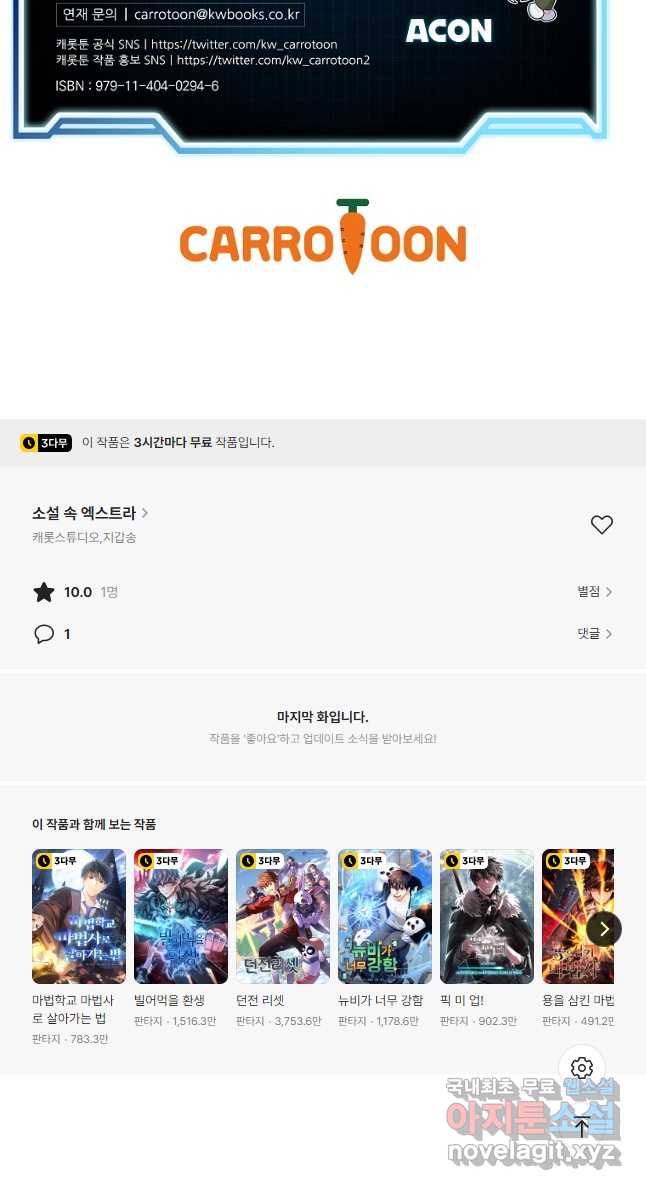Open the 던전 리셋 webtoon
The image size is (646, 1190).
pyautogui.click(x=283, y=917)
